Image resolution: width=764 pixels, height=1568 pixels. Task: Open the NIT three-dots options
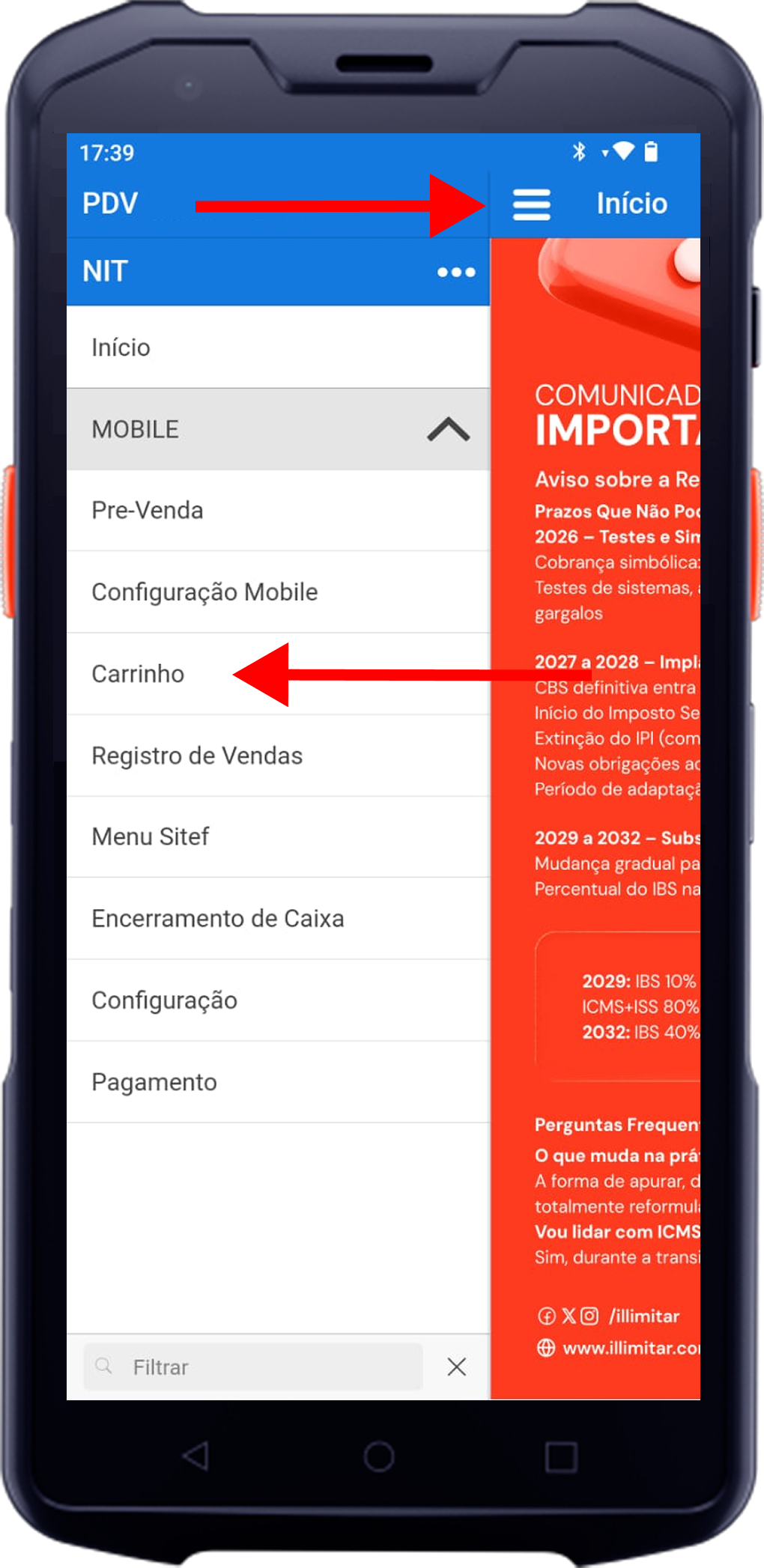456,272
